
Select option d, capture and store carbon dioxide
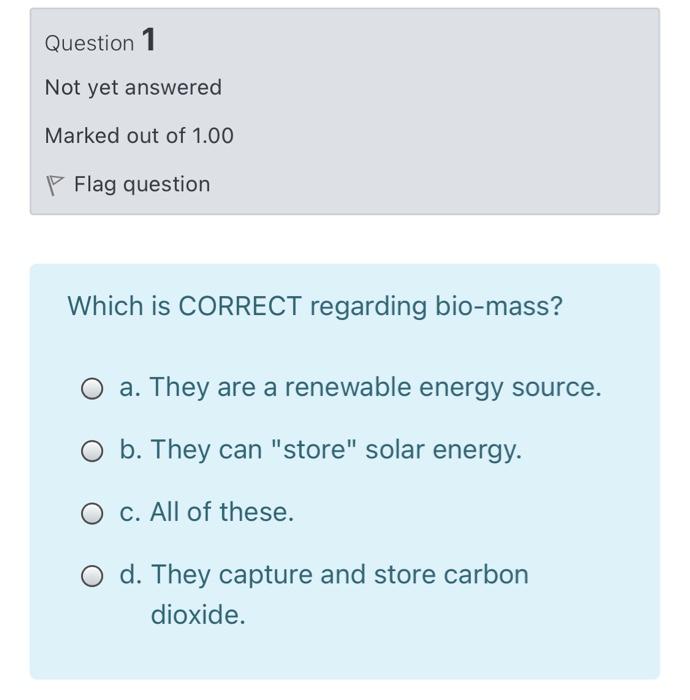point(93,576)
